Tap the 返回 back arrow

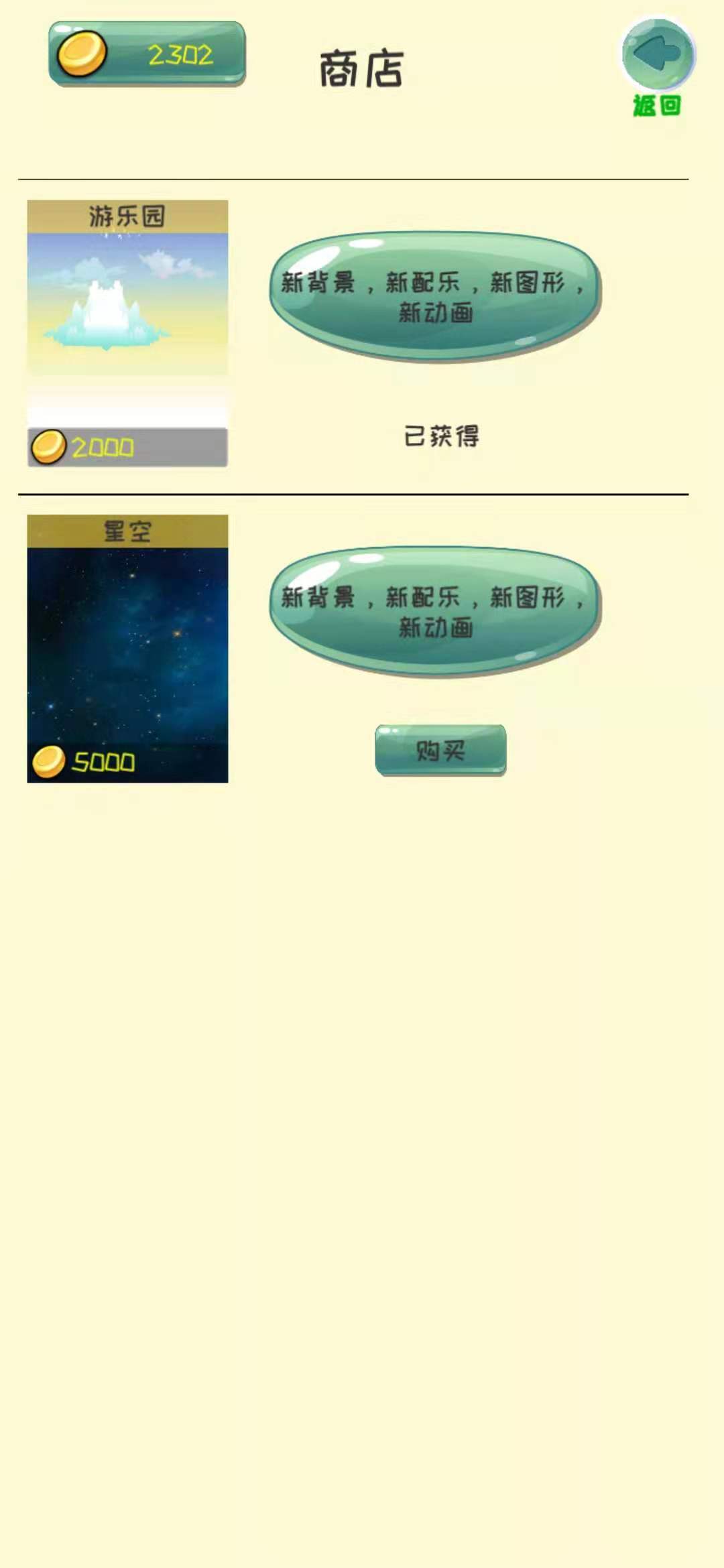(658, 55)
